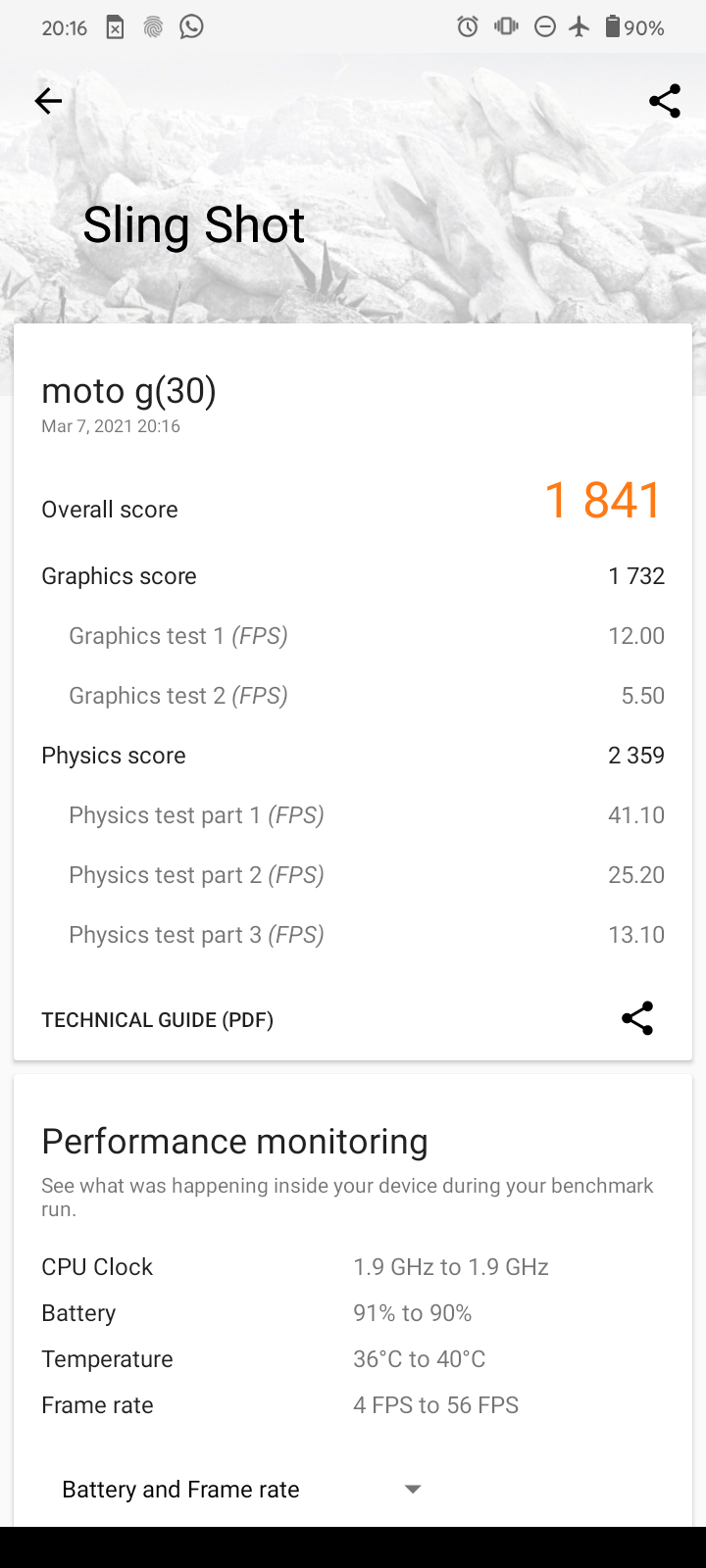Share results from the top header icon

[x=664, y=101]
